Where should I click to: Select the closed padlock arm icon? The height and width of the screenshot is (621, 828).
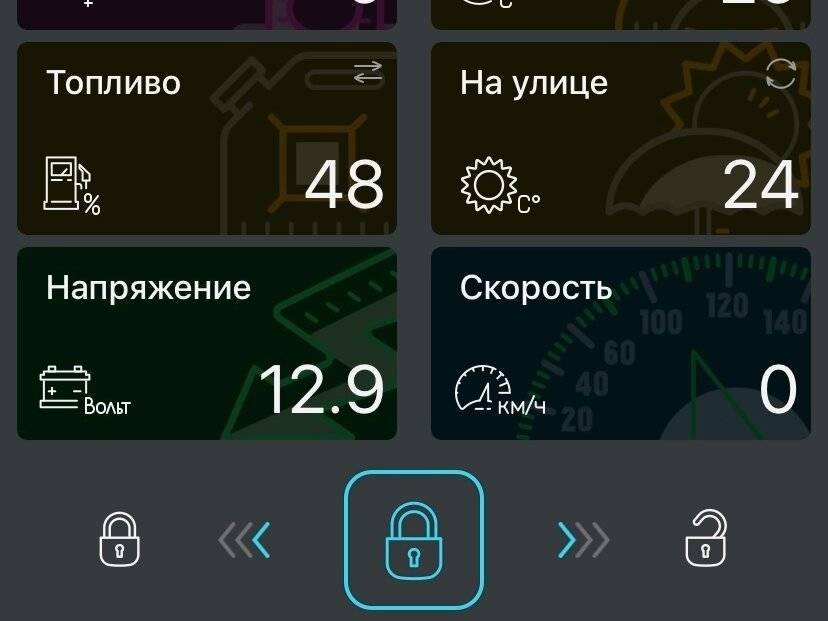(x=119, y=540)
